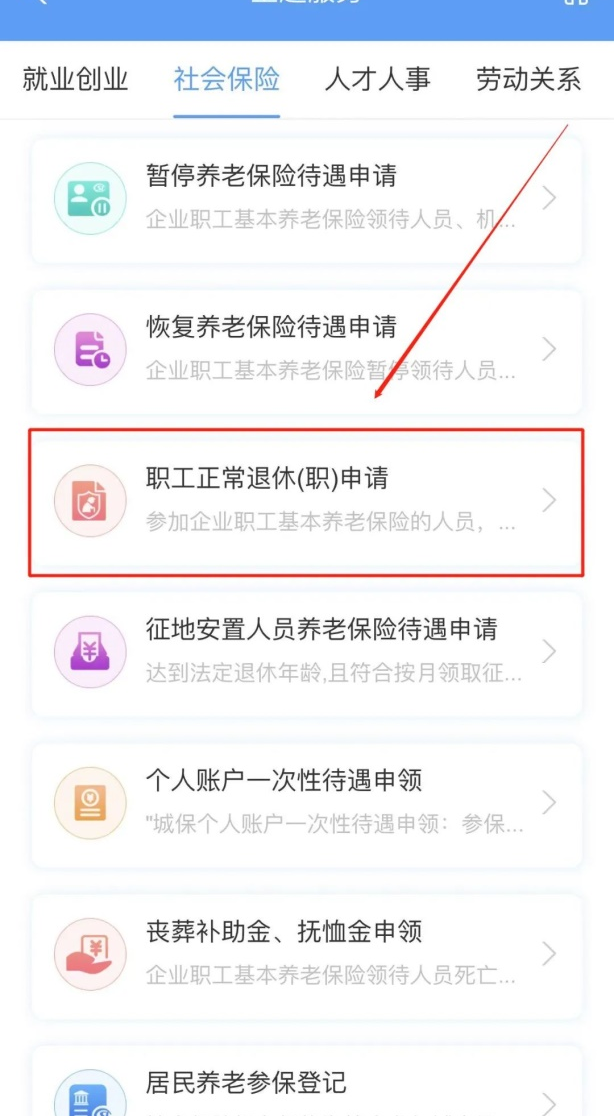Open 暂停养老保险待遇申请
614x1116 pixels.
click(x=307, y=198)
